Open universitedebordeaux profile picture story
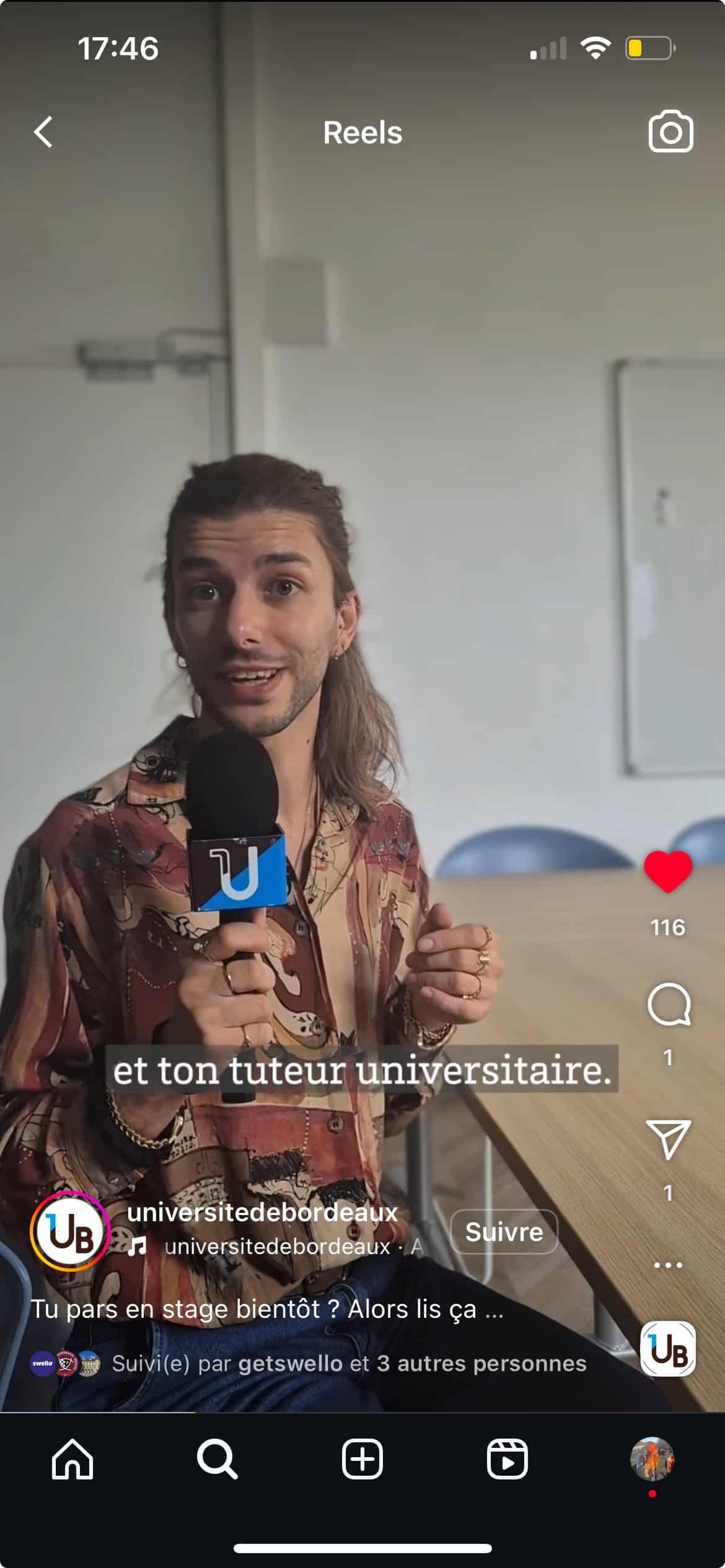Viewport: 725px width, 1568px height. point(70,1232)
